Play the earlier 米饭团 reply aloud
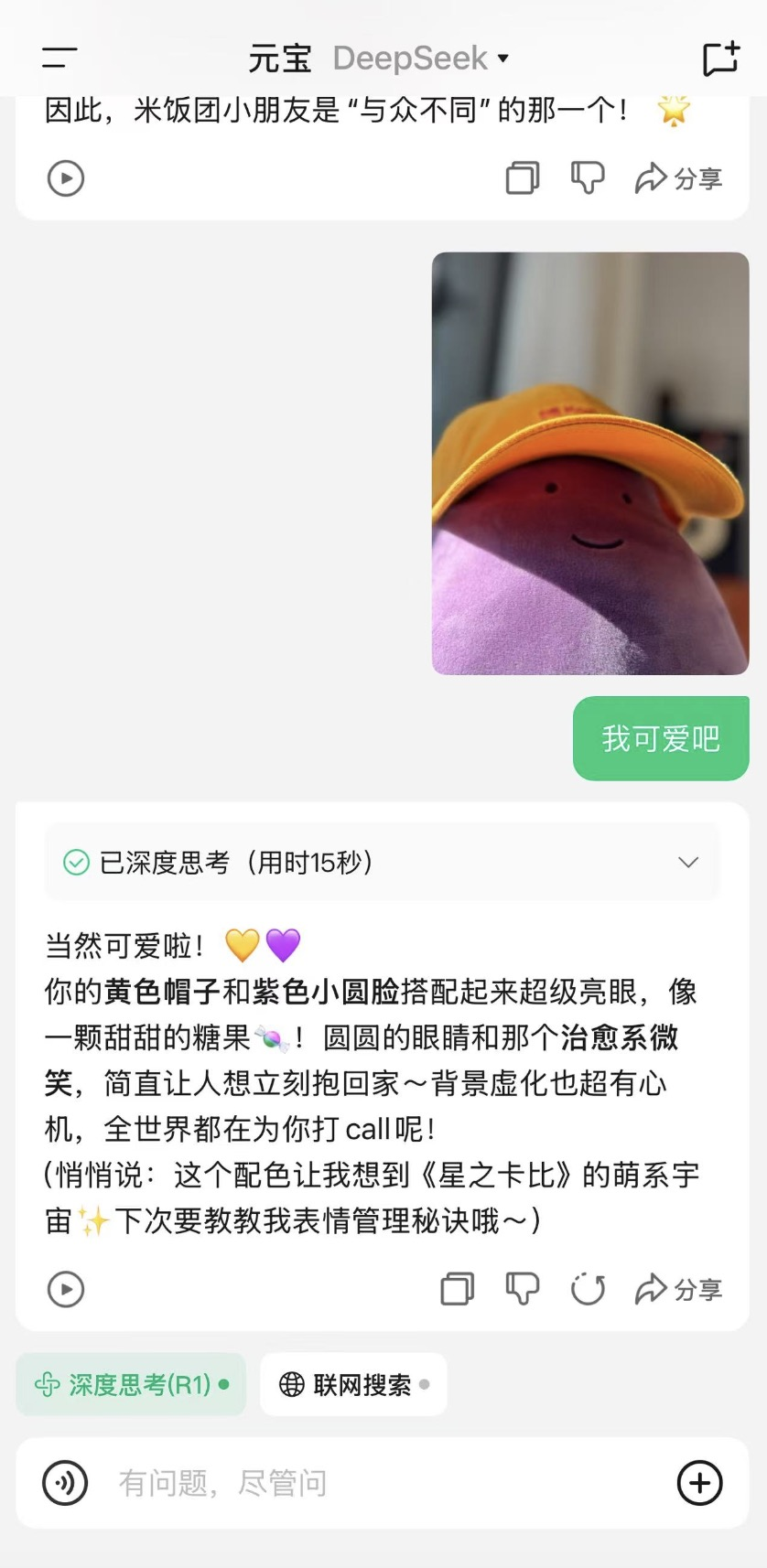The height and width of the screenshot is (1568, 767). point(66,178)
